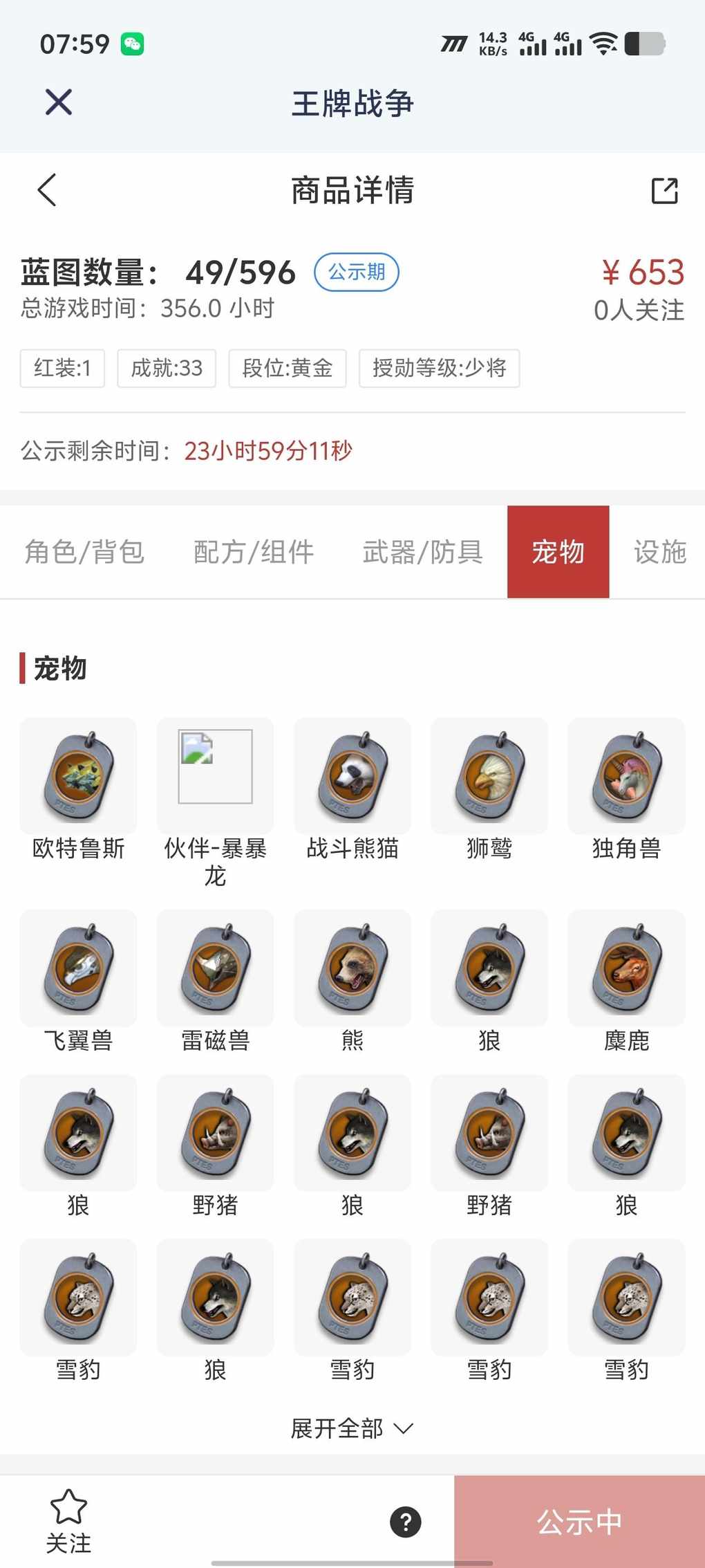Open the help question mark icon
The image size is (705, 1568).
[x=406, y=1522]
